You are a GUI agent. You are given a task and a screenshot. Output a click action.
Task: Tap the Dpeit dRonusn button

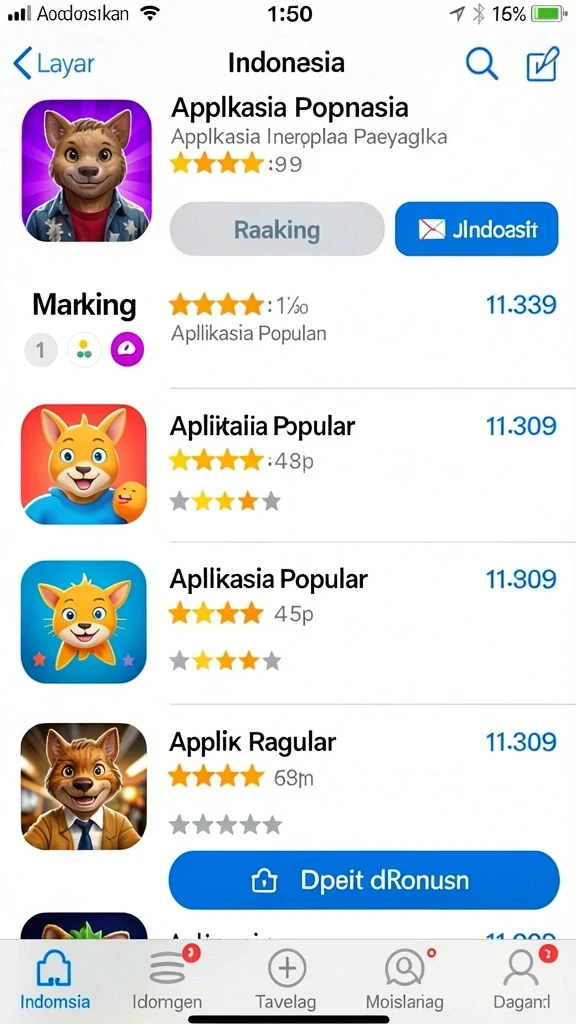coord(364,880)
